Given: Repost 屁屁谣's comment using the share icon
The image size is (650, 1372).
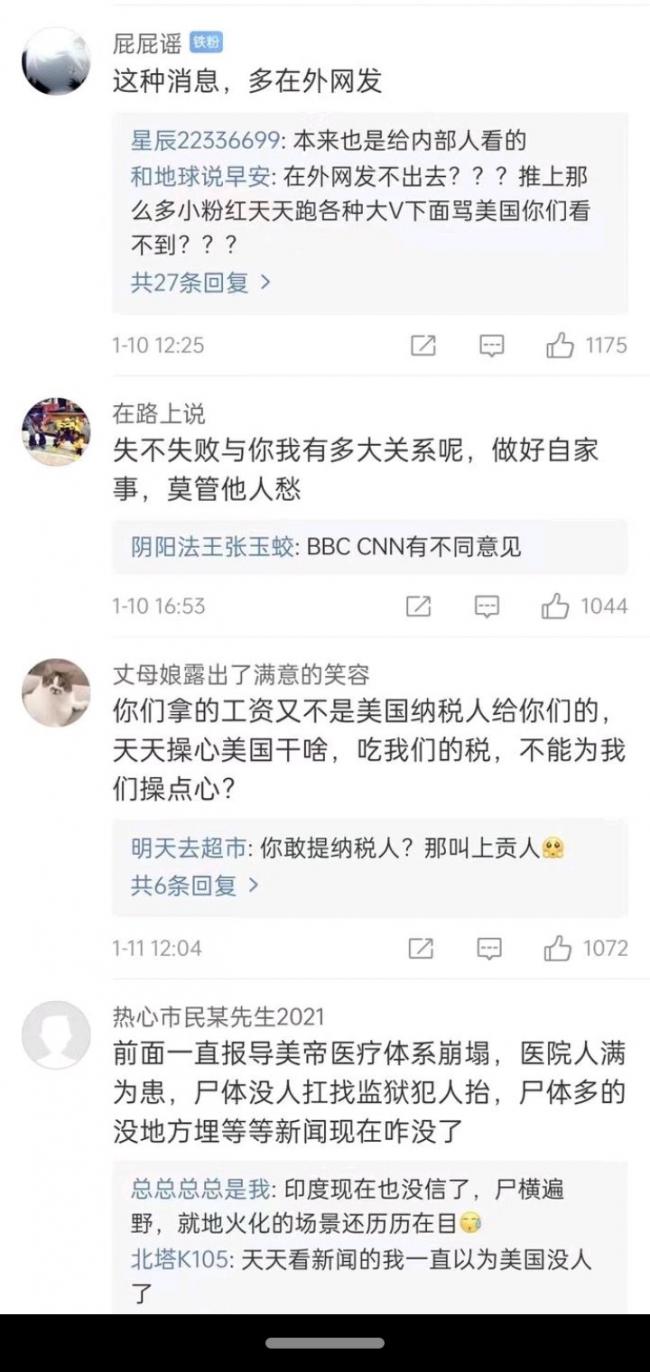Looking at the screenshot, I should (423, 346).
